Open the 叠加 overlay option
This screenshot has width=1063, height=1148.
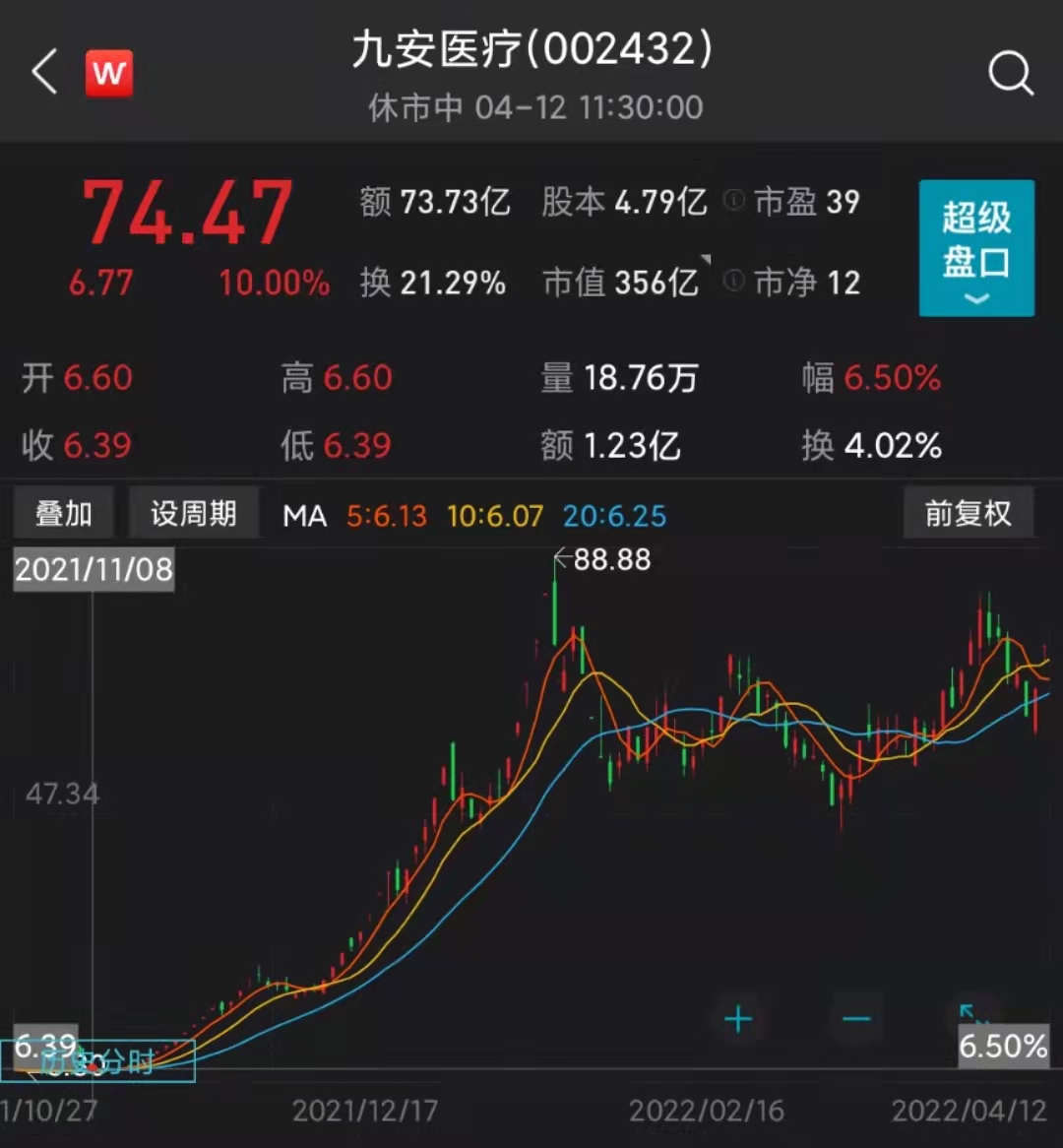[x=64, y=513]
